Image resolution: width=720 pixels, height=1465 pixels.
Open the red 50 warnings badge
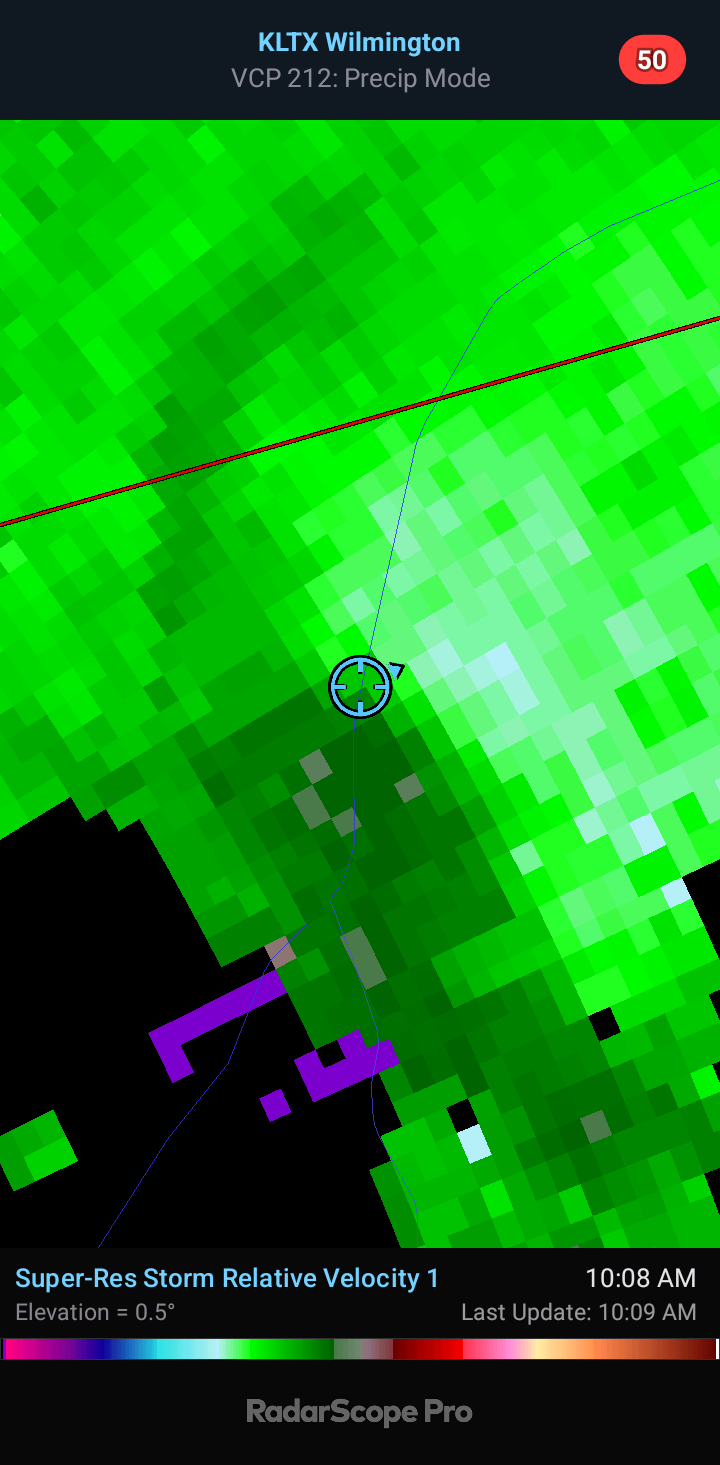652,61
